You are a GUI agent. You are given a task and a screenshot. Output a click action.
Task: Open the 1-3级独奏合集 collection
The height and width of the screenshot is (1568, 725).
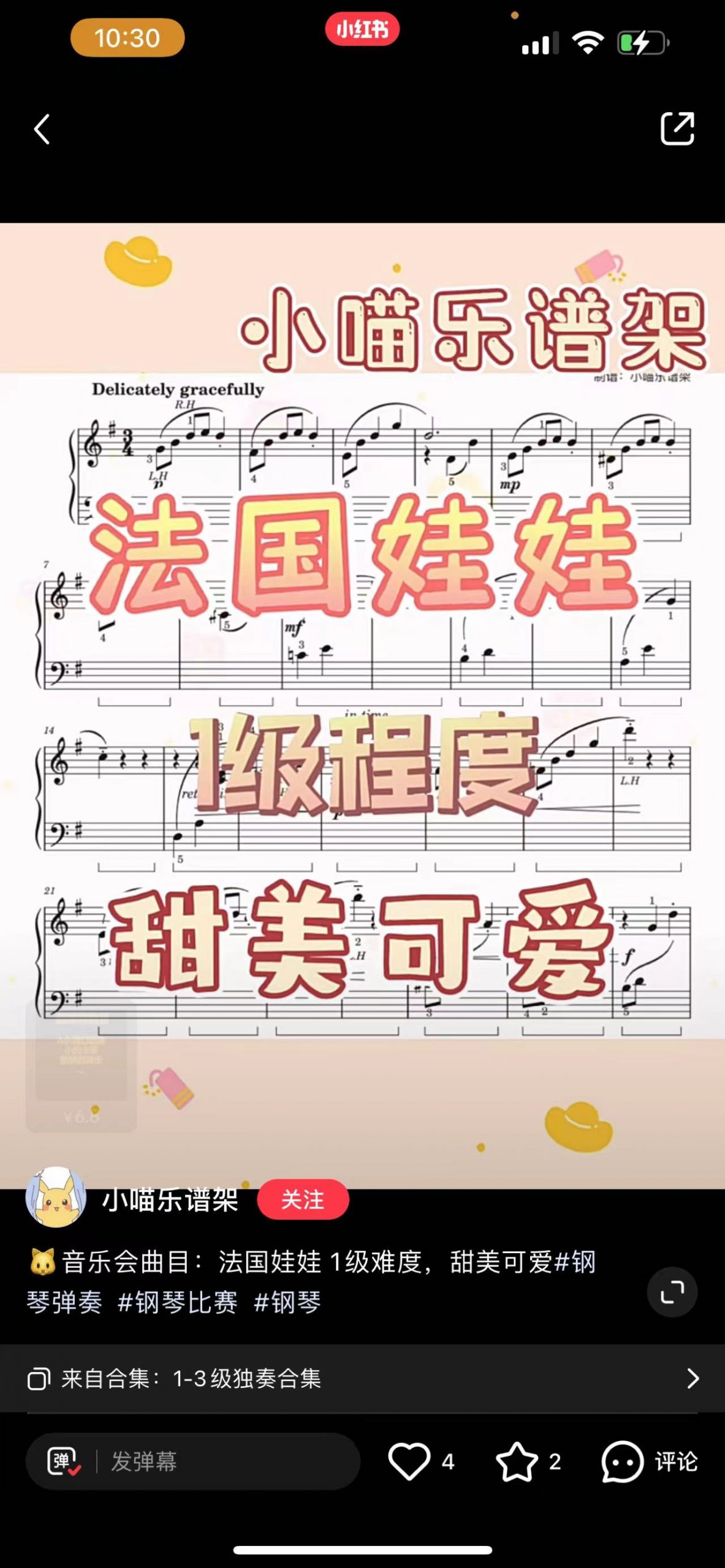pos(362,1378)
